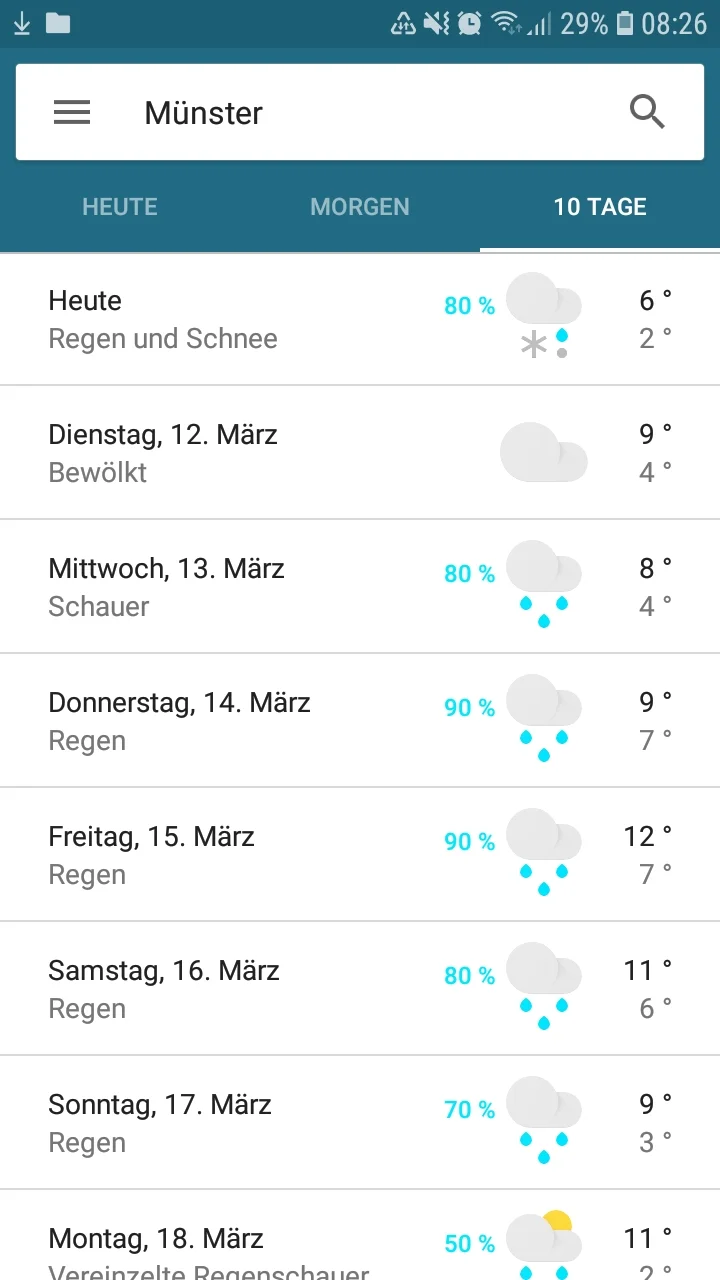Viewport: 720px width, 1280px height.
Task: Tap the search magnifier icon
Action: tap(647, 112)
